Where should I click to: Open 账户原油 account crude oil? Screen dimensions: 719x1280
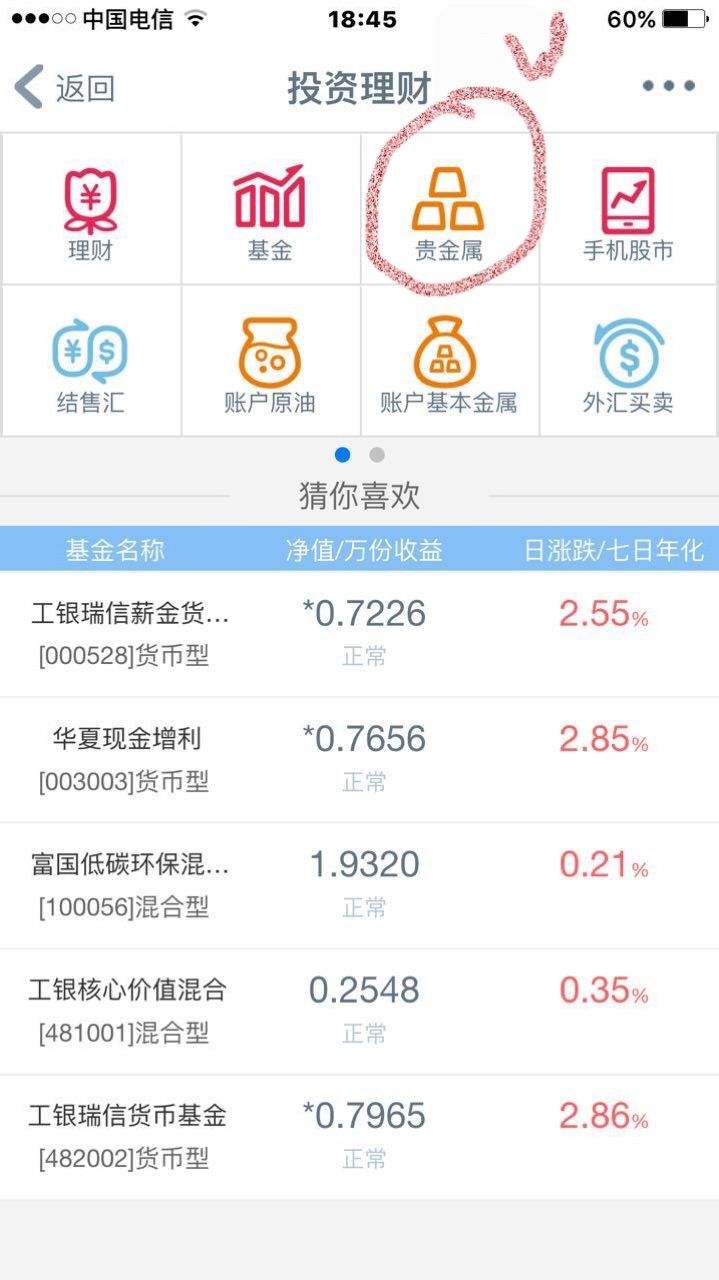click(270, 361)
